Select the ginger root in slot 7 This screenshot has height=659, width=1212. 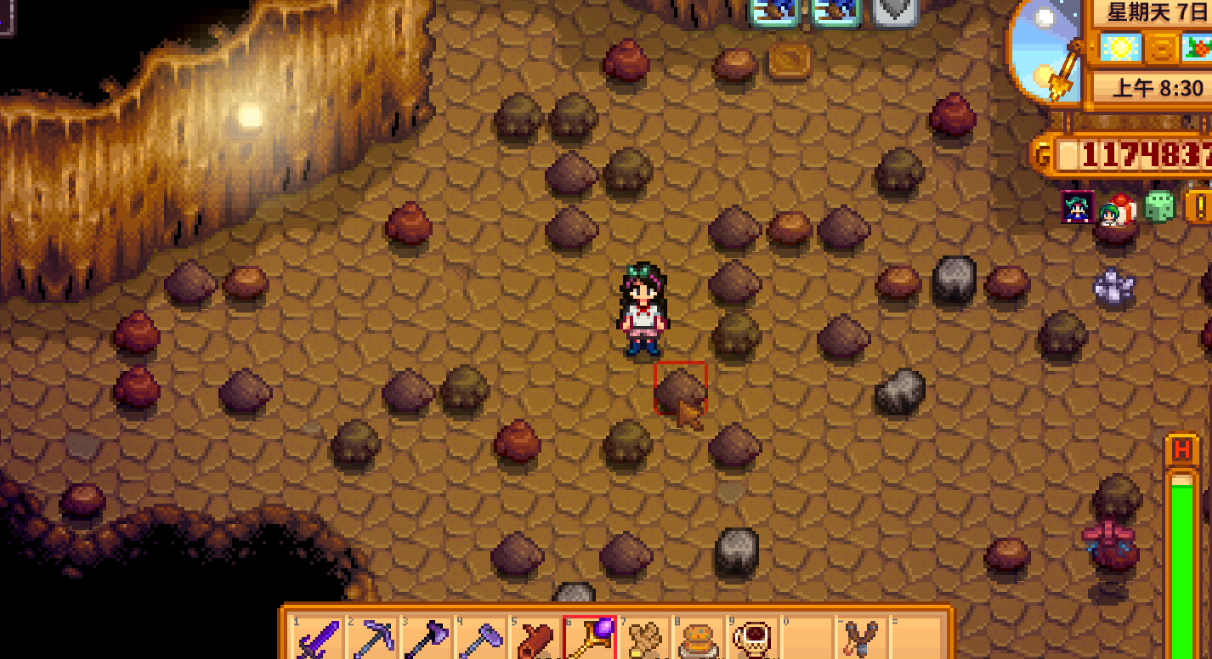643,638
